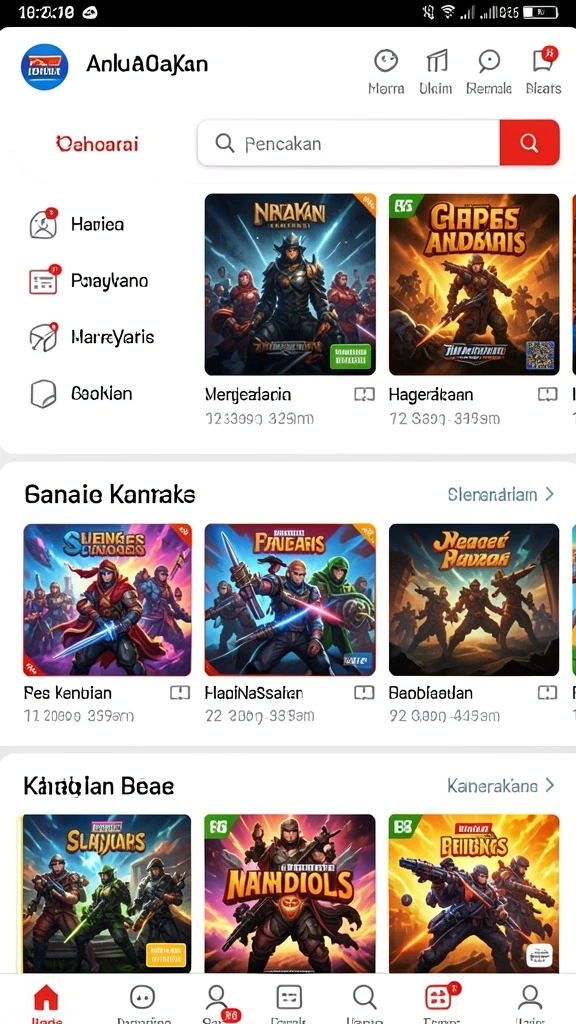Open the Paaykano menu item
This screenshot has width=576, height=1024.
[89, 281]
